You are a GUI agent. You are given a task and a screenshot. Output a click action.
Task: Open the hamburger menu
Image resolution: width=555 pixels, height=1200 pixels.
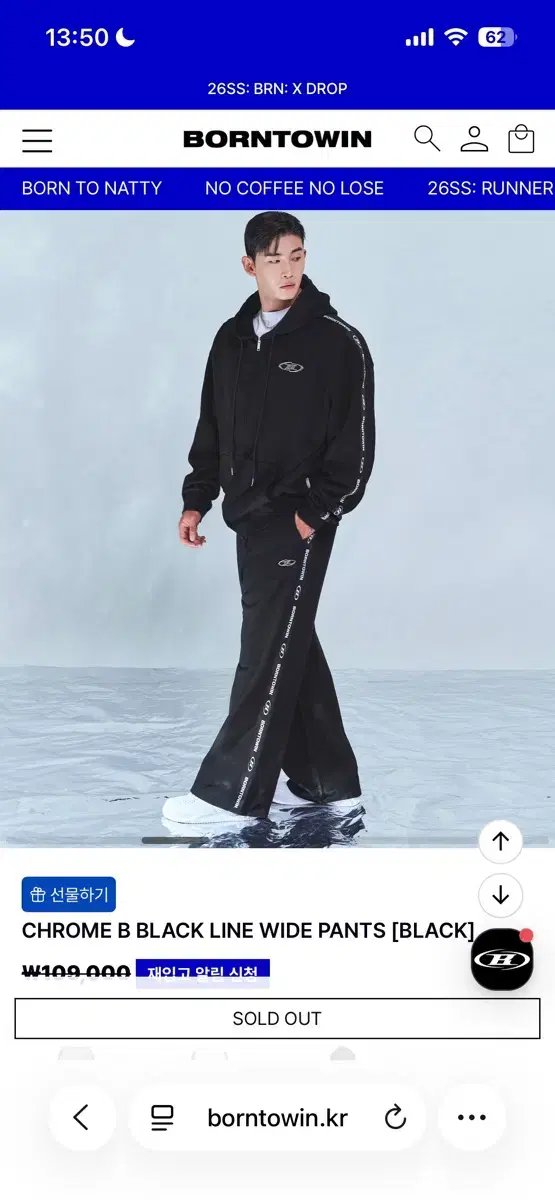37,140
